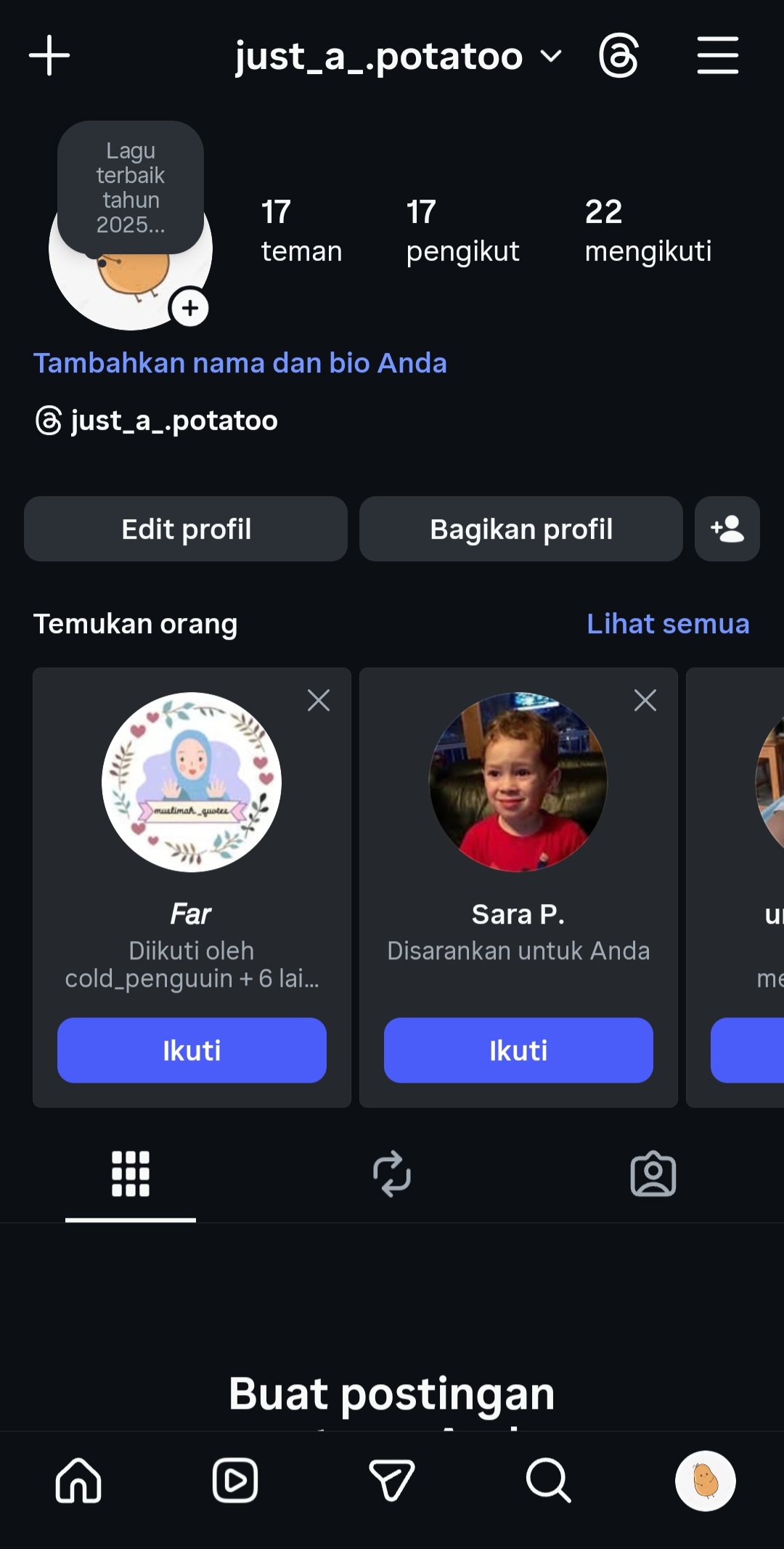Follow Far with the Ikuti button

192,1050
